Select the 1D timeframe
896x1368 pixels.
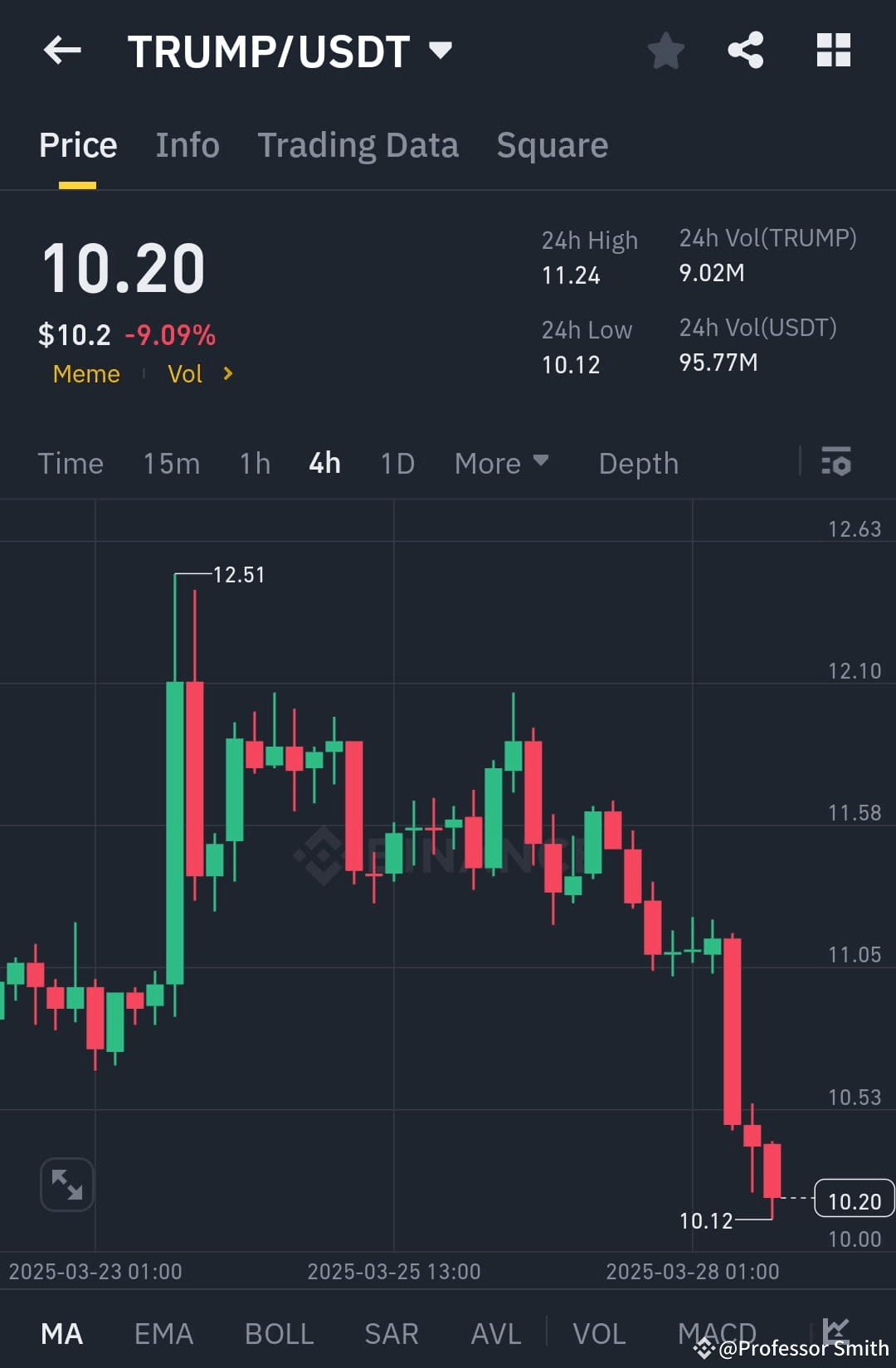pos(397,463)
